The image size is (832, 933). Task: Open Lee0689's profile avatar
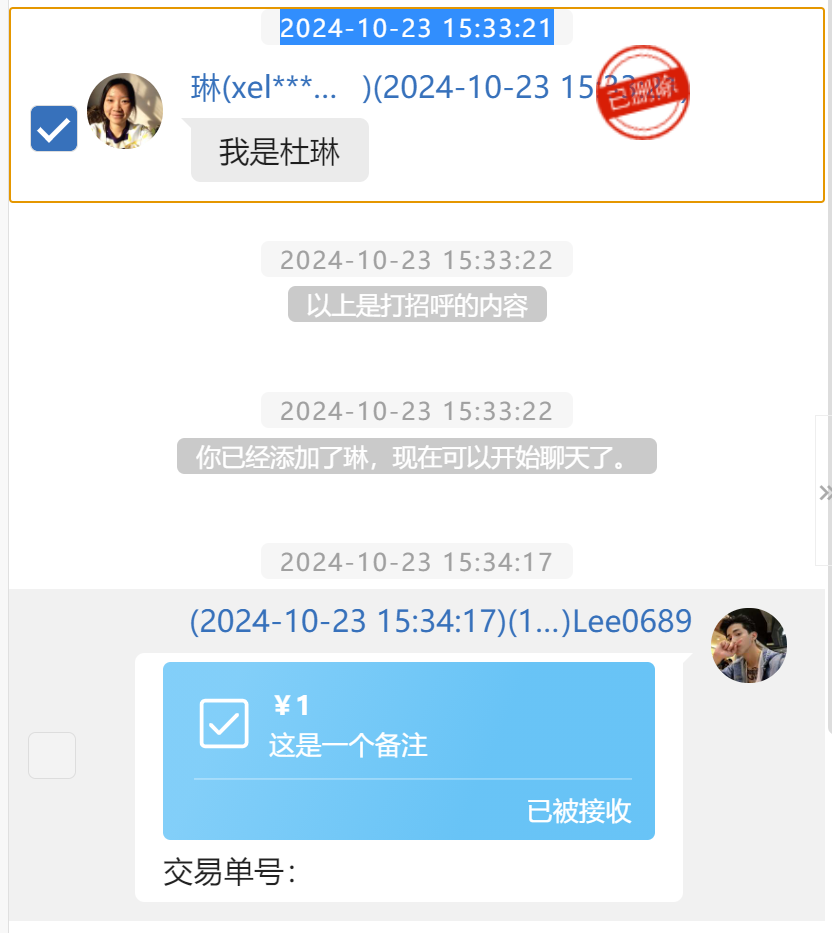749,645
